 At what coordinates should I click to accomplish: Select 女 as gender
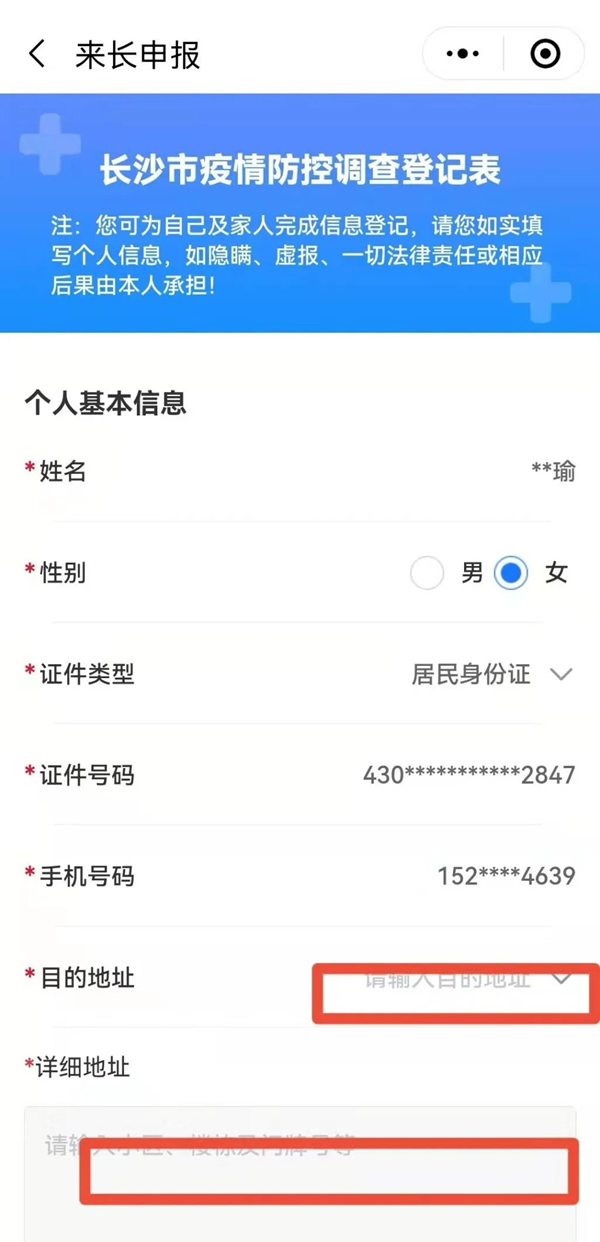click(x=512, y=573)
